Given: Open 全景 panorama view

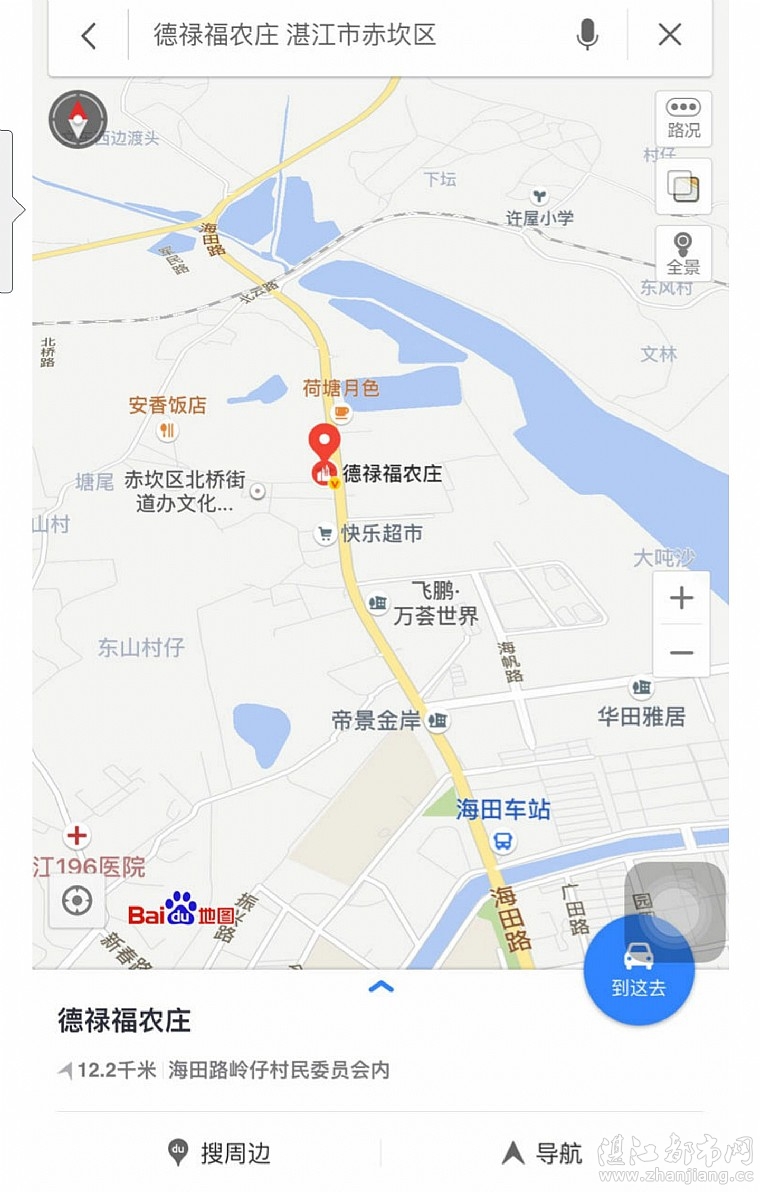Looking at the screenshot, I should pyautogui.click(x=684, y=252).
